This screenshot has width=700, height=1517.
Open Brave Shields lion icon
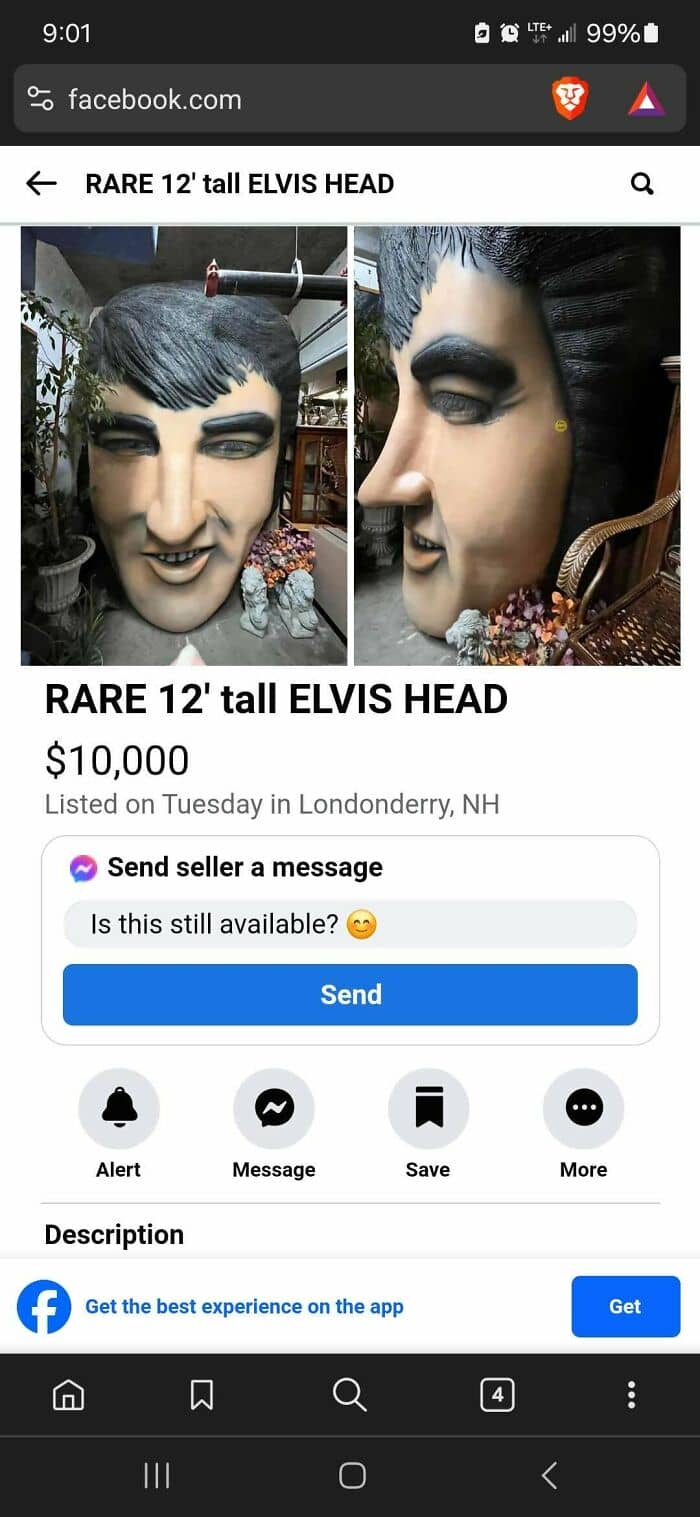pos(570,100)
